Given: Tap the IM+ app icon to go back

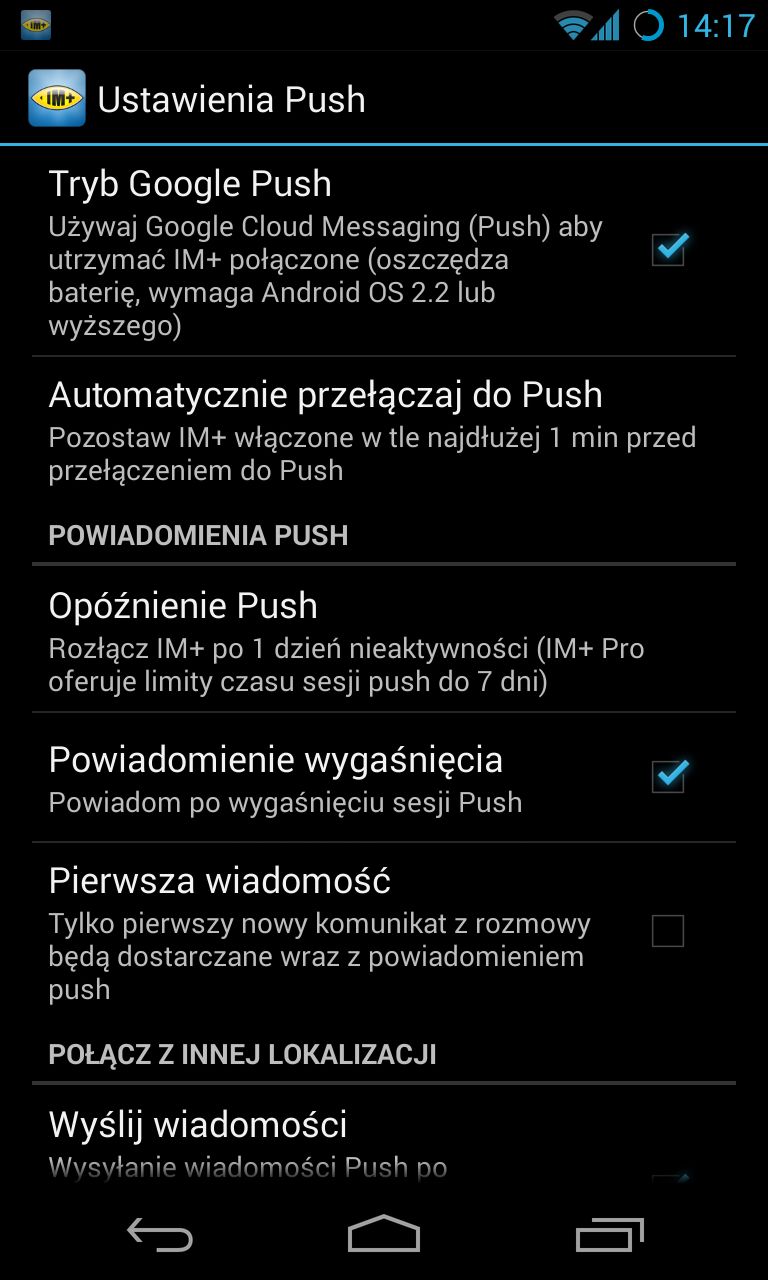Looking at the screenshot, I should pos(57,98).
